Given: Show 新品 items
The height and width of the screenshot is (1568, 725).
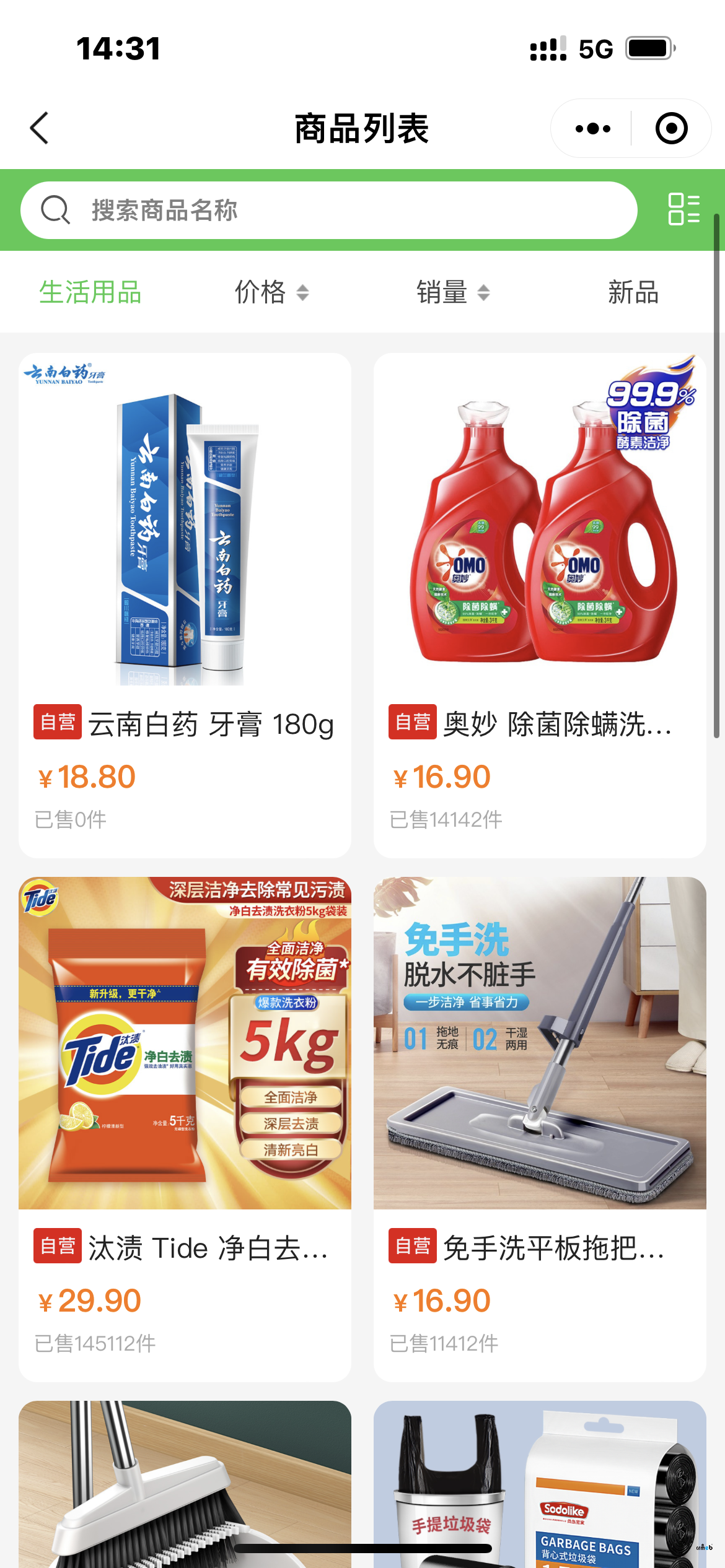Looking at the screenshot, I should coord(633,292).
